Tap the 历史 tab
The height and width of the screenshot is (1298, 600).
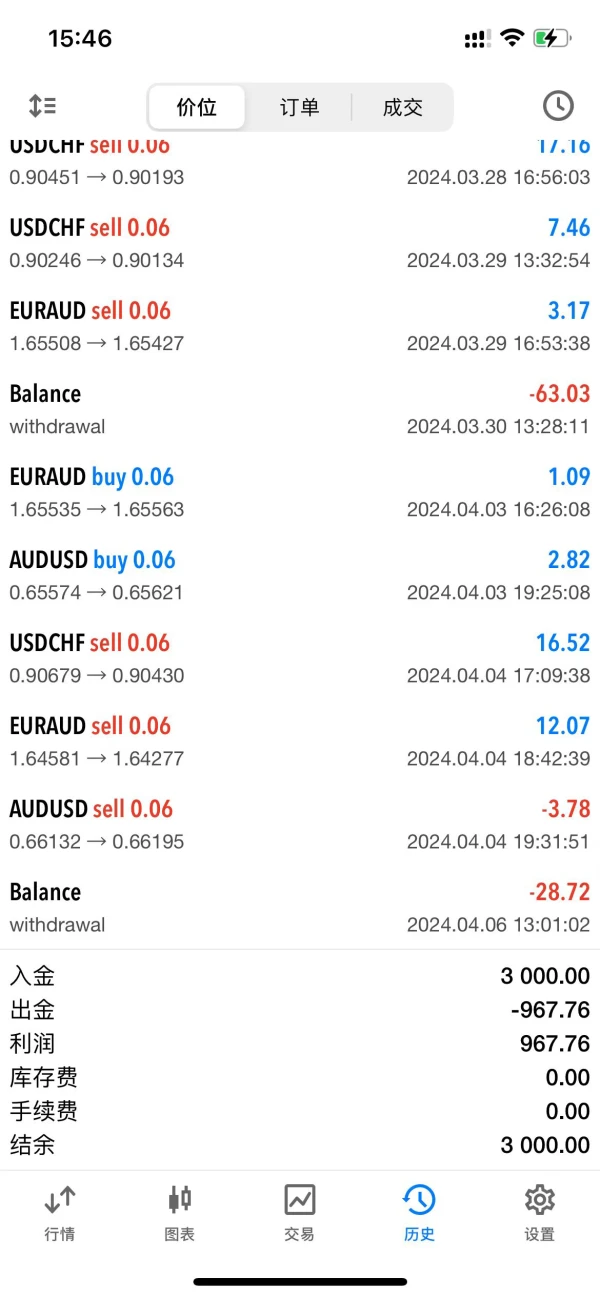pos(419,1212)
